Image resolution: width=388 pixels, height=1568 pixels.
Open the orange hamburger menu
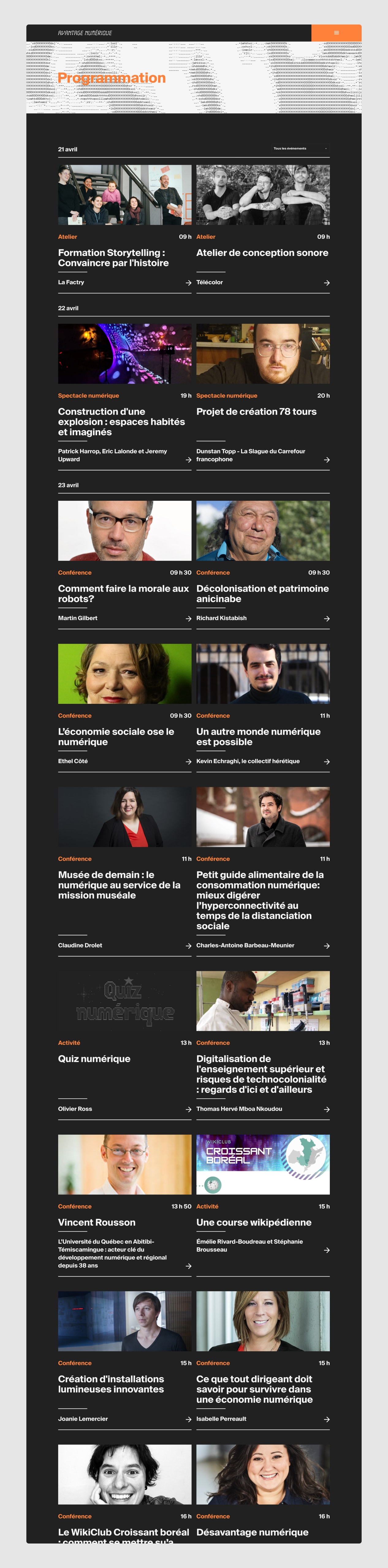pyautogui.click(x=336, y=33)
